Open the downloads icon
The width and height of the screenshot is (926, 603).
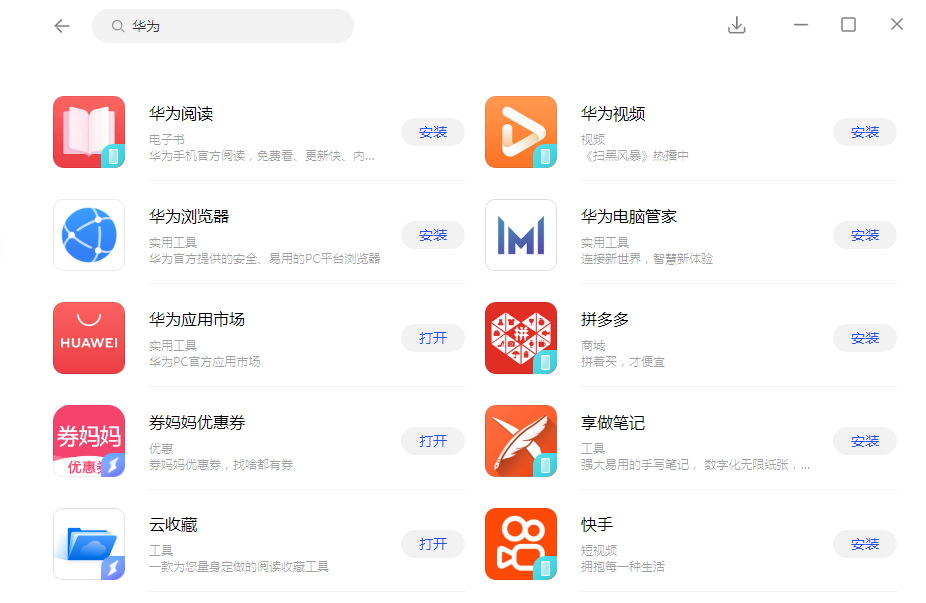[736, 25]
